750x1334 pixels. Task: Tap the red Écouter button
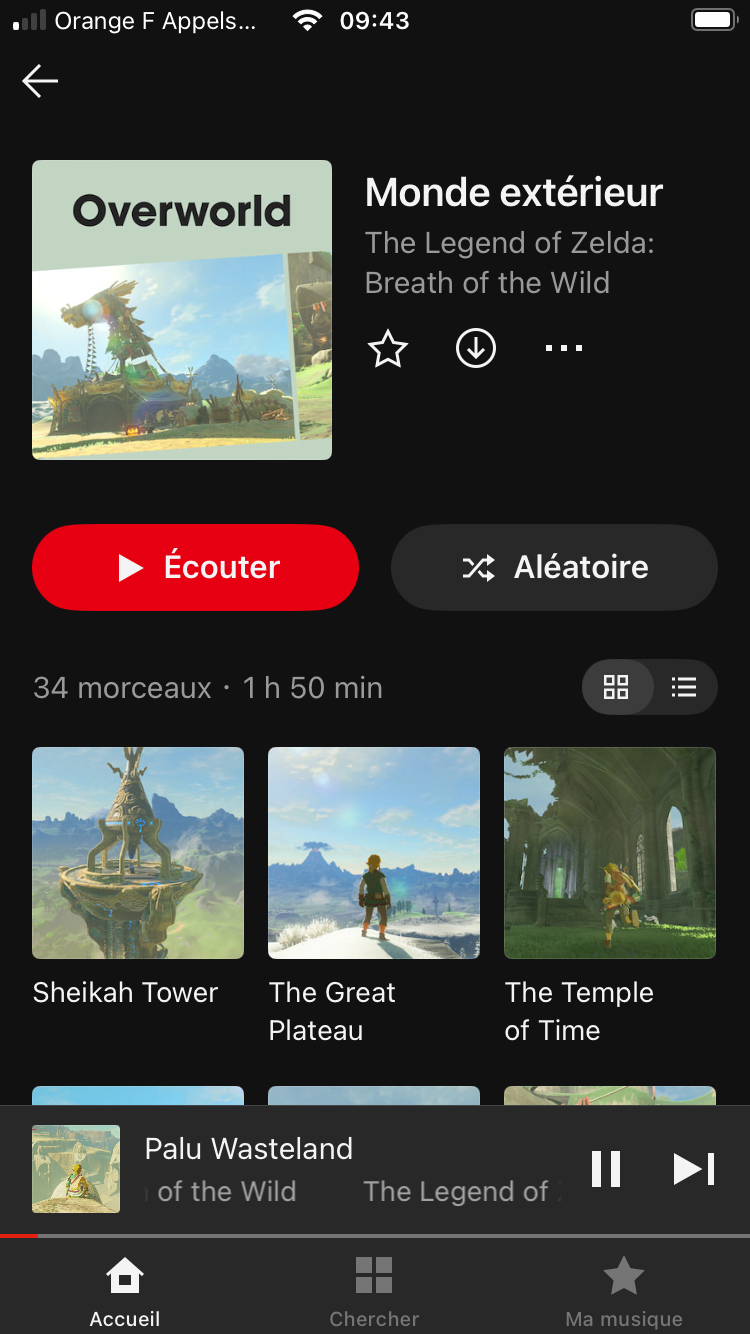(195, 567)
